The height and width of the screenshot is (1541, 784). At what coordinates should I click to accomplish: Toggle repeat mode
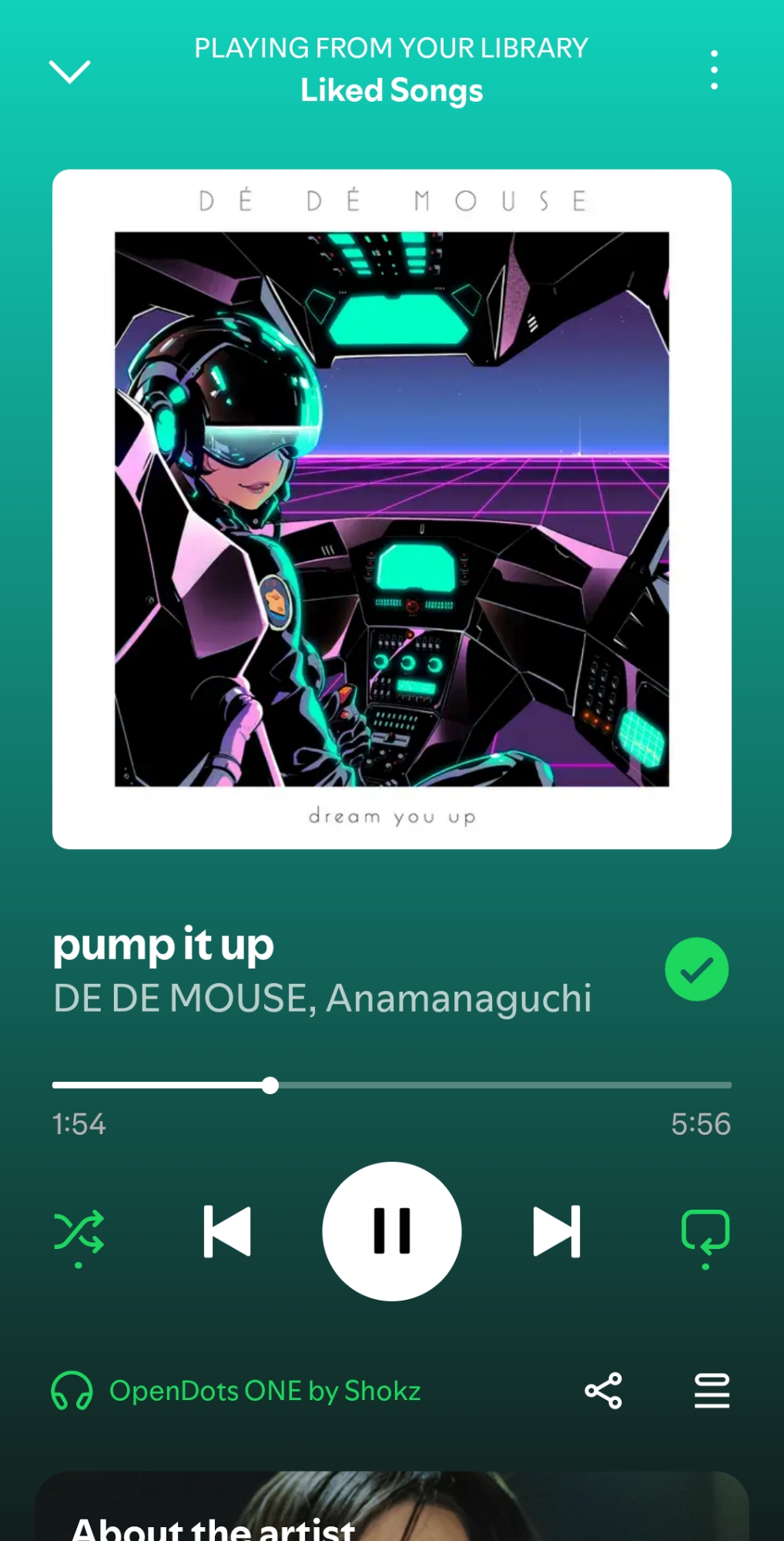pos(705,1231)
